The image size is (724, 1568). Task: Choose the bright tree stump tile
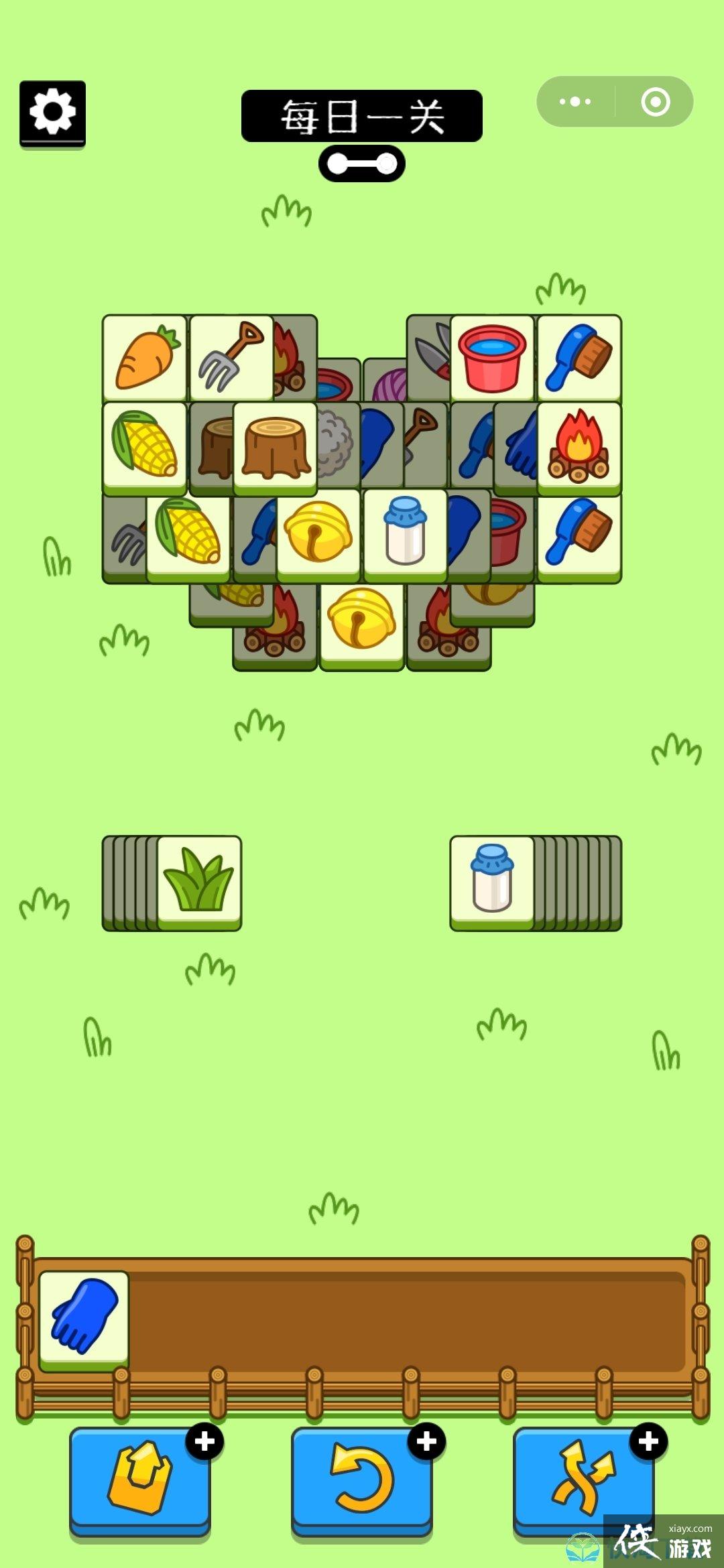275,446
